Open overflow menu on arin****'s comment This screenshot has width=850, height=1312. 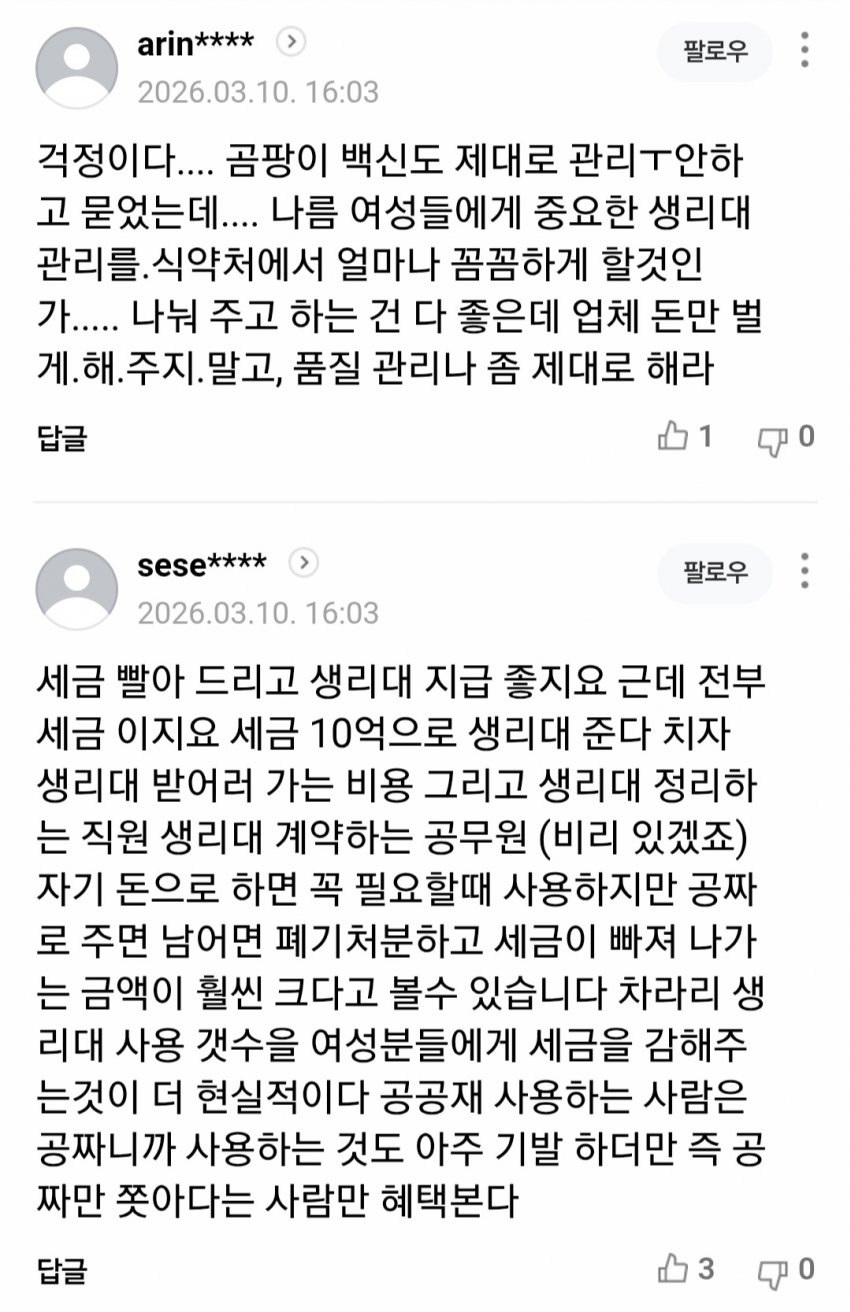click(806, 50)
